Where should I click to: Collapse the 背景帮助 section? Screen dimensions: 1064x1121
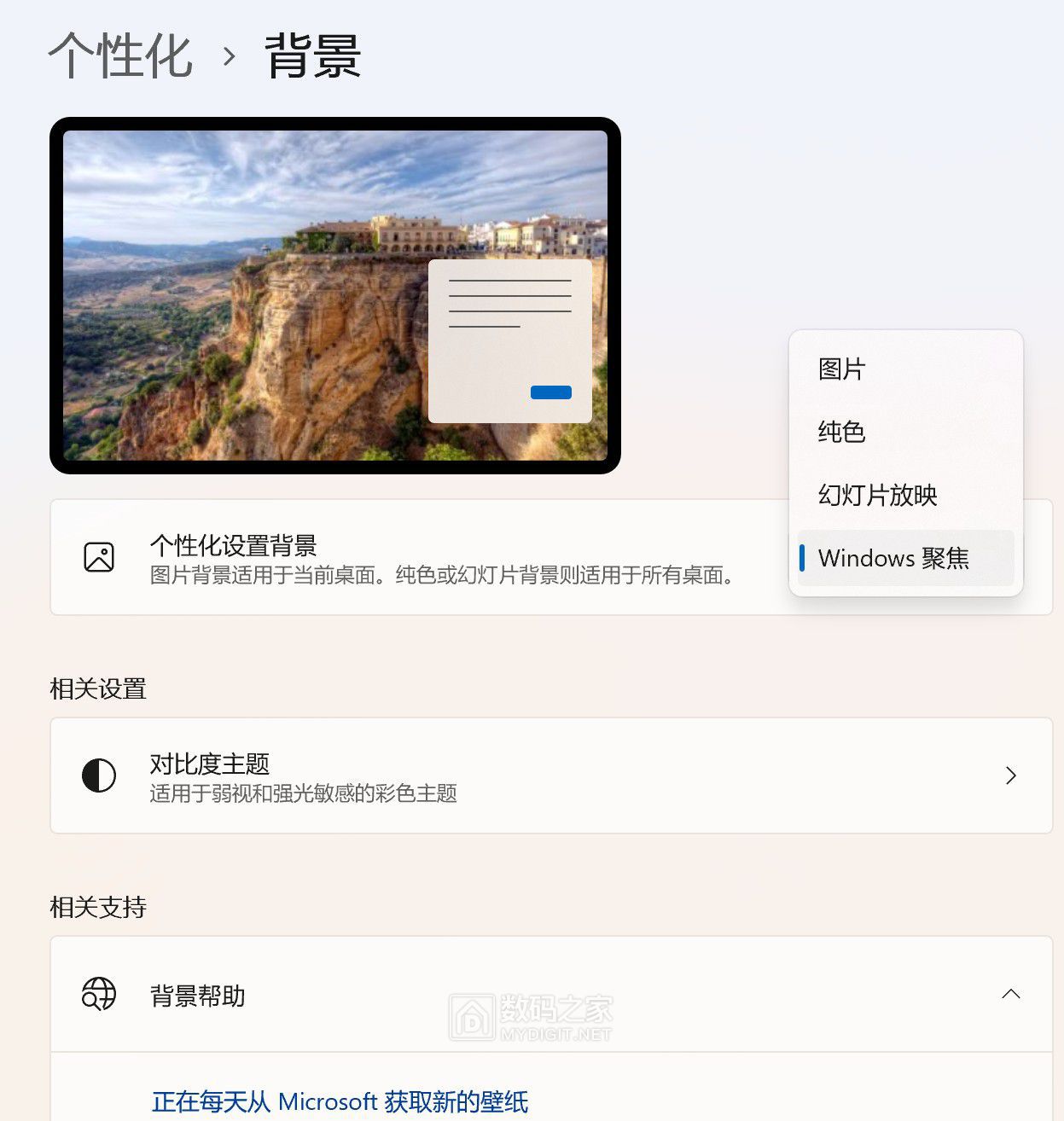pos(1010,994)
